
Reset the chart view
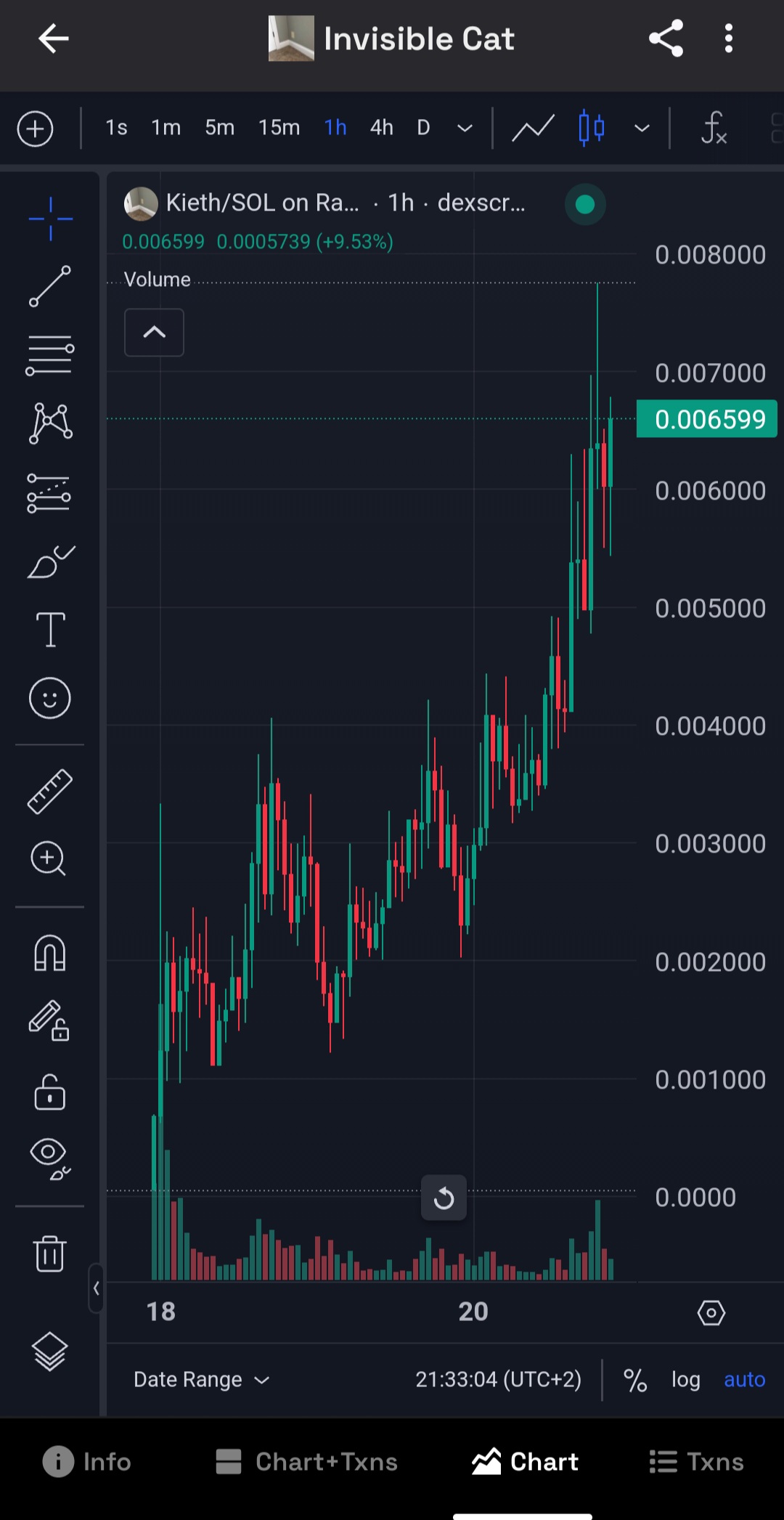[444, 1198]
